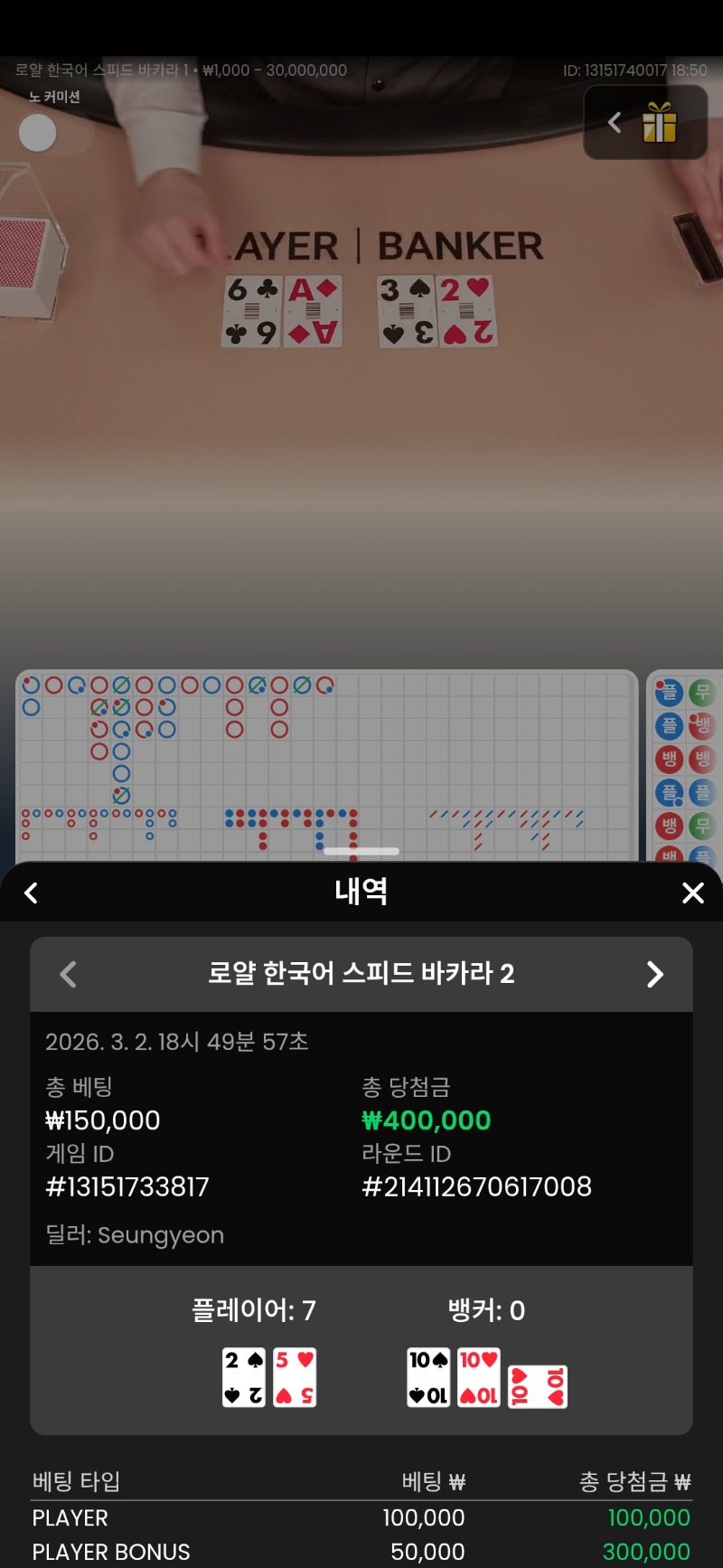
Task: Toggle the 노 커미션 switch
Action: (54, 133)
